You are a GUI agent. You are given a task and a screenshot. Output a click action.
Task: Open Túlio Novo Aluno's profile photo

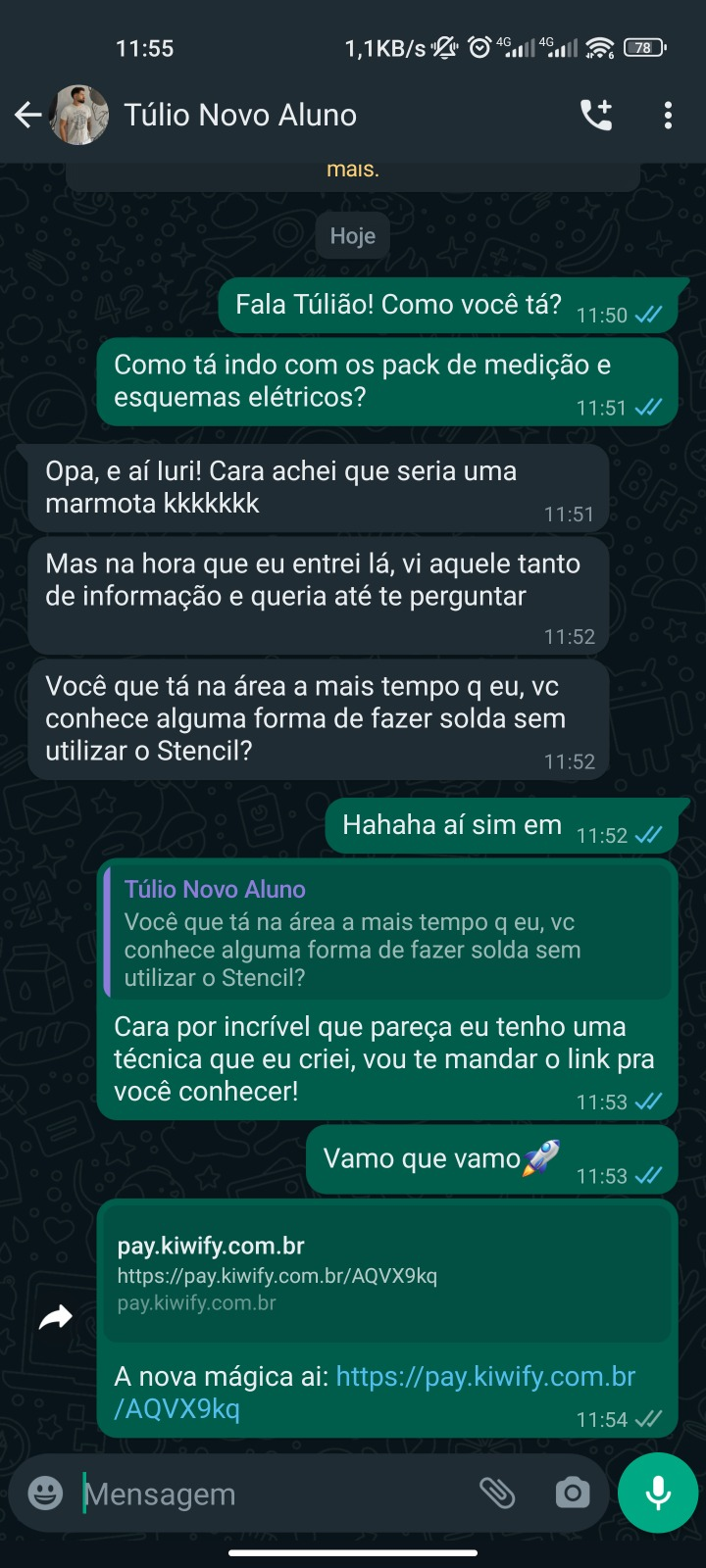click(x=79, y=116)
